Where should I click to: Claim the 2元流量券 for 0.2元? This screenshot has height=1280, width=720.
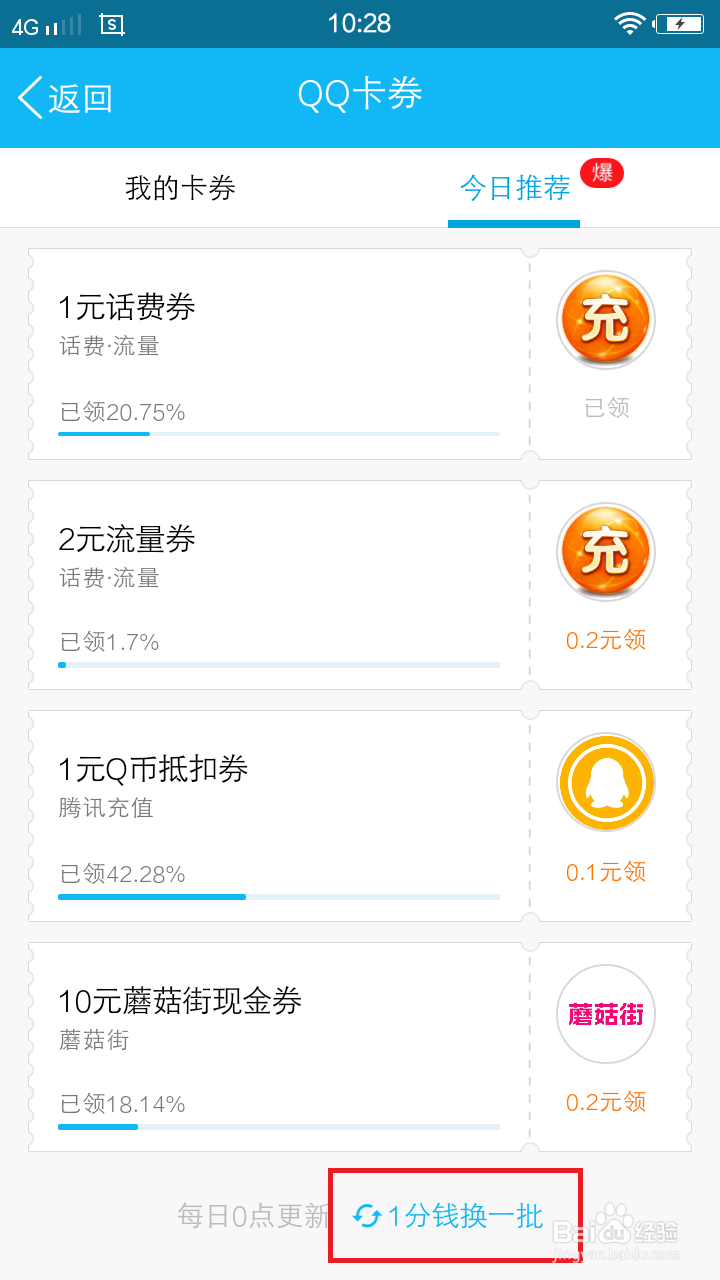tap(606, 640)
